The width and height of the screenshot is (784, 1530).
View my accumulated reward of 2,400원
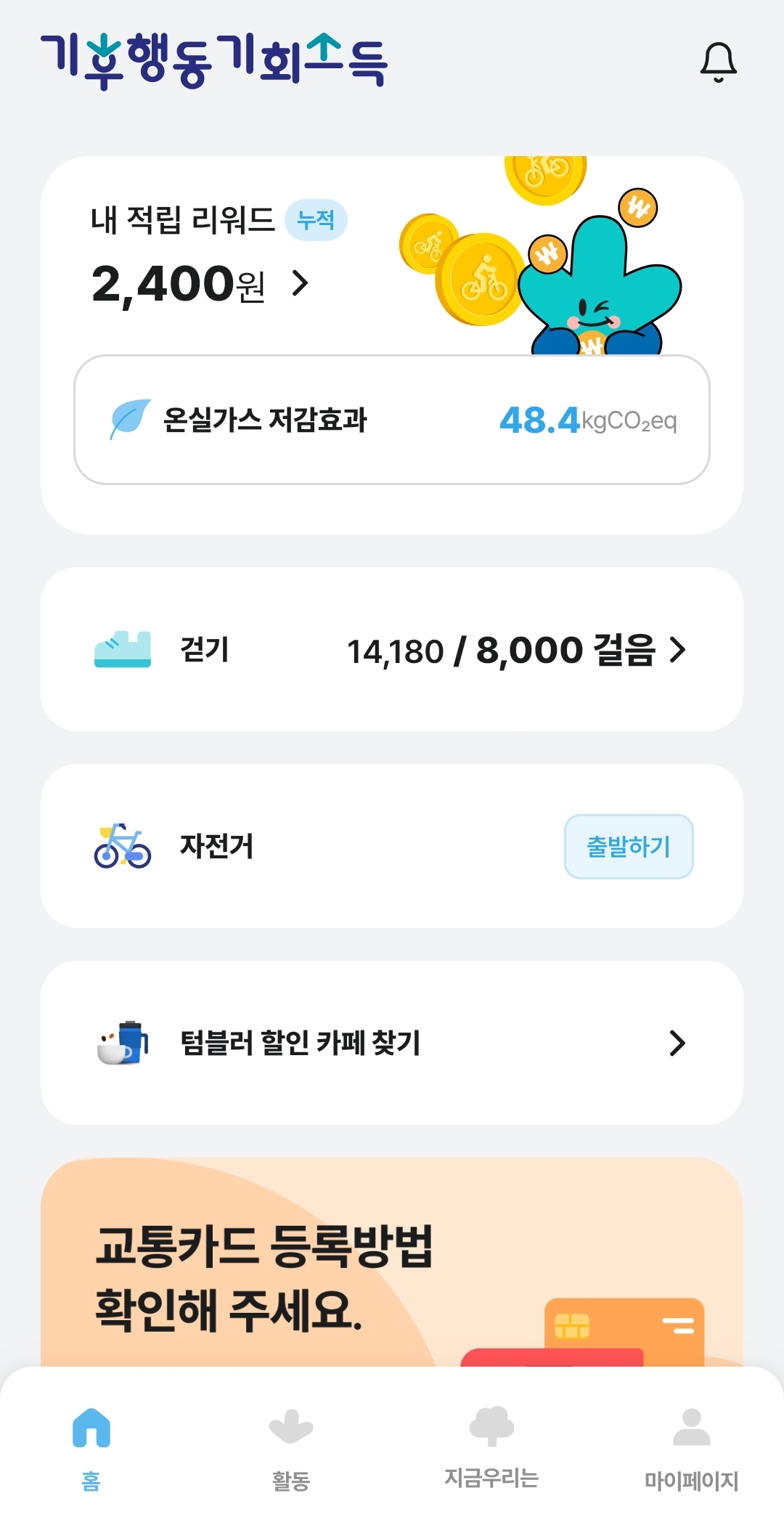200,283
